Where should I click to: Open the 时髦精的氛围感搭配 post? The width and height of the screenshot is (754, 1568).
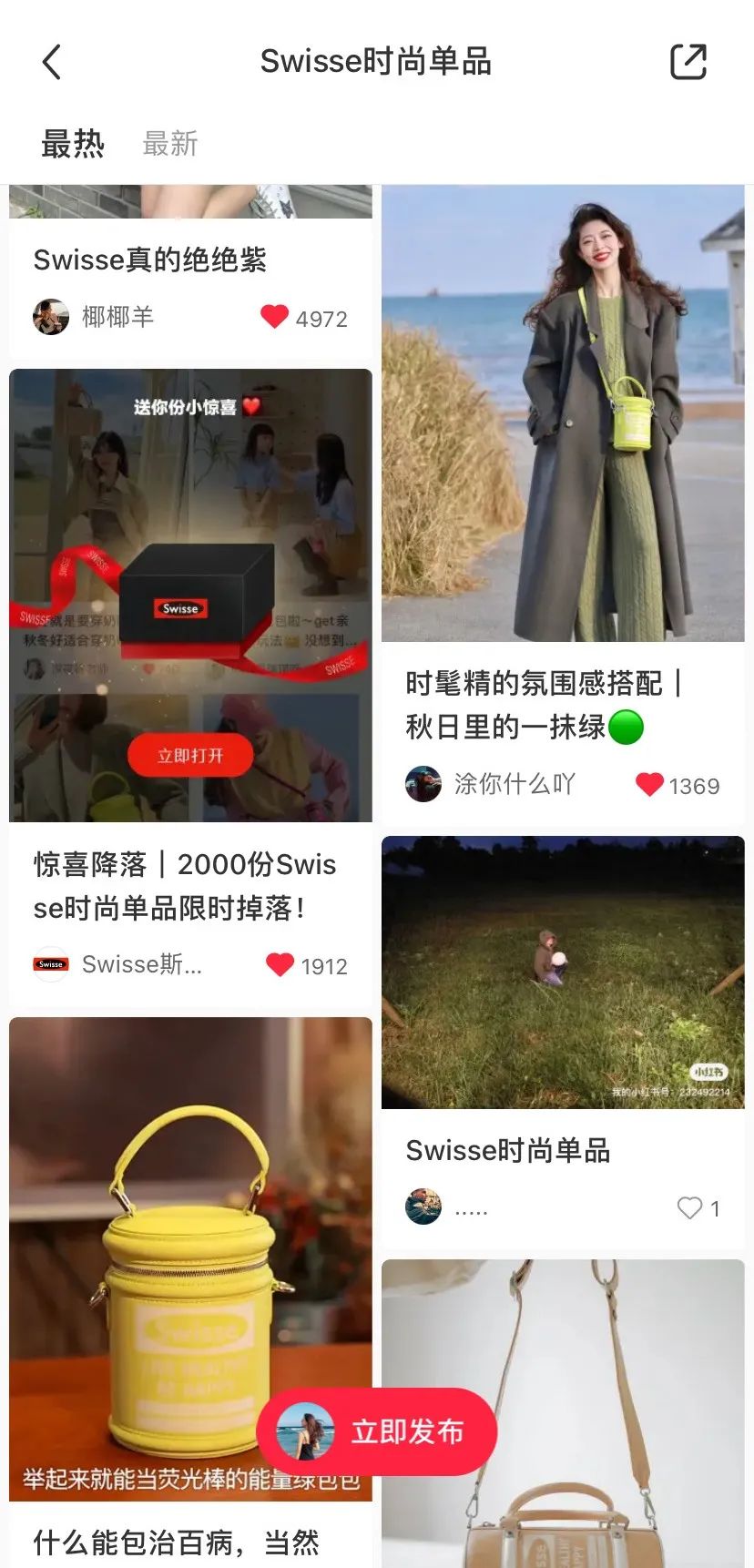[562, 412]
